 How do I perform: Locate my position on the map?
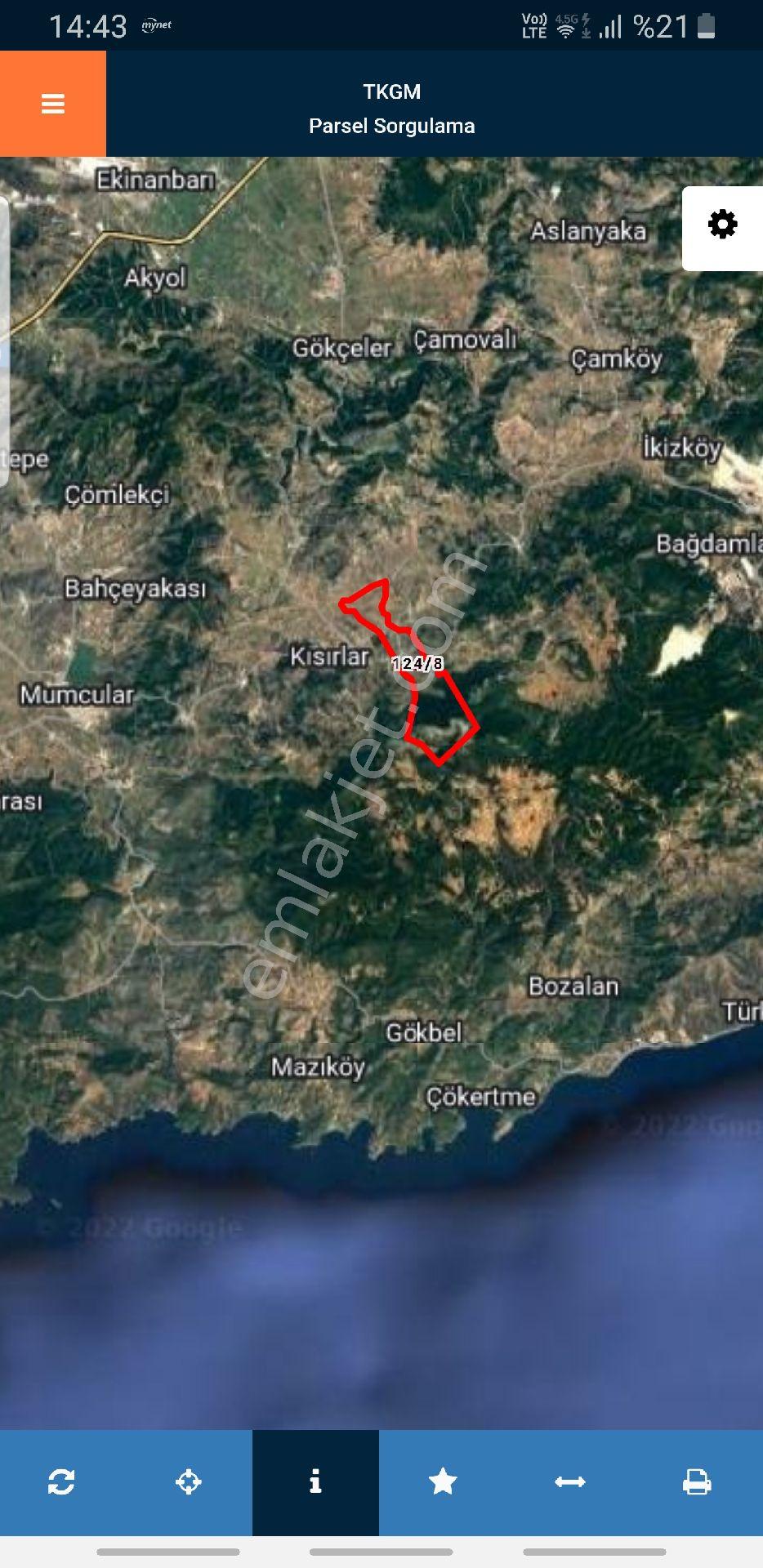click(189, 1481)
